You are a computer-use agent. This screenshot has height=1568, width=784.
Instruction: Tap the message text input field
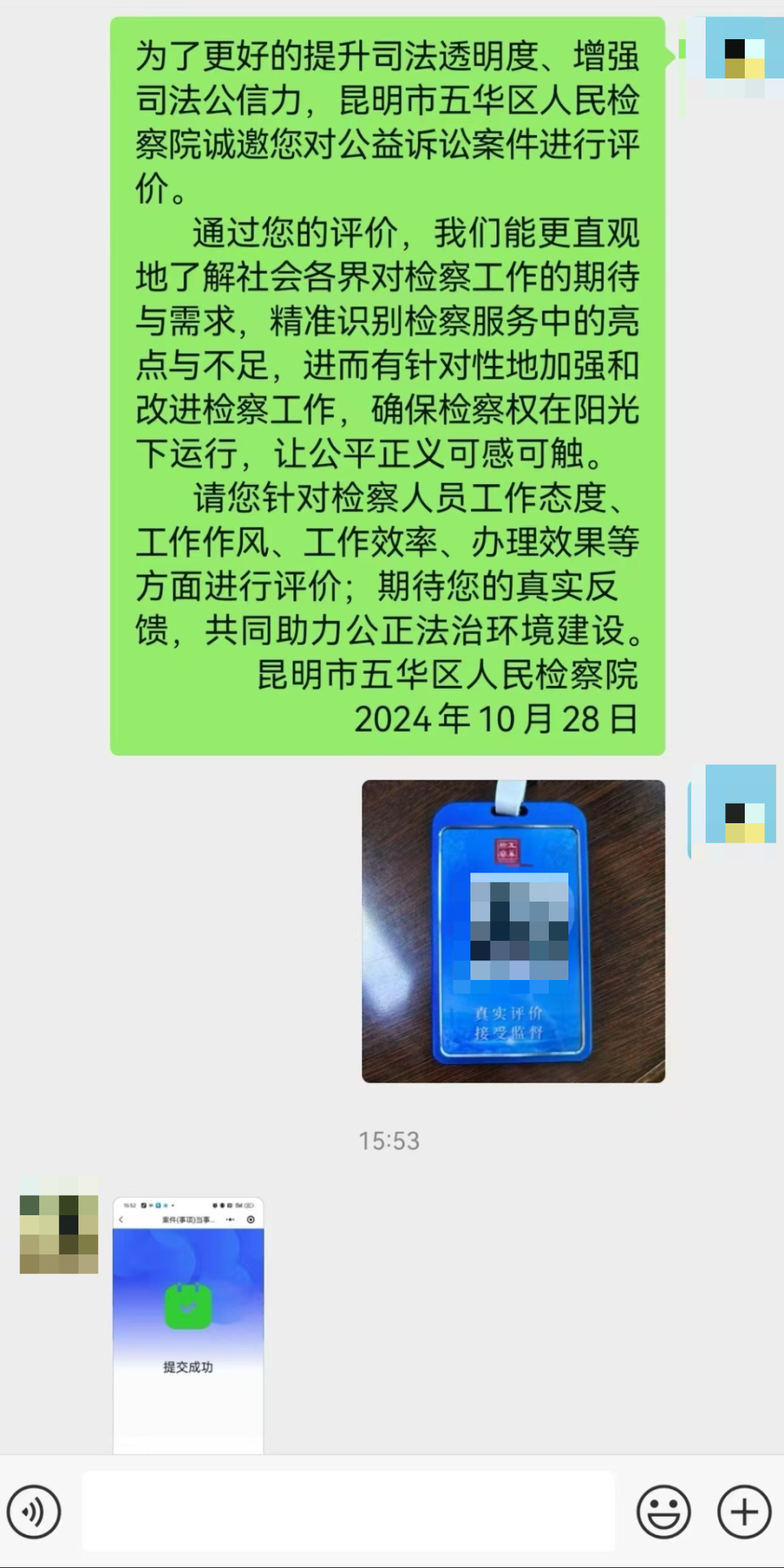tap(348, 1511)
